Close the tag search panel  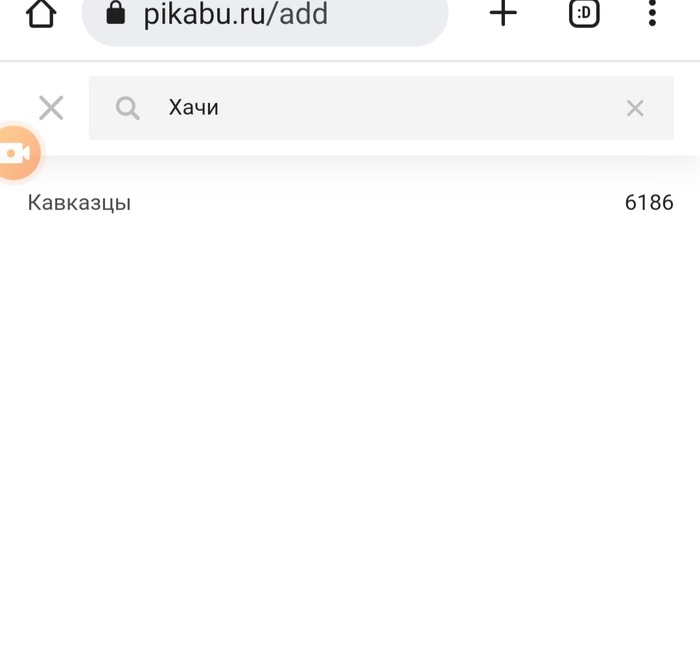coord(51,108)
